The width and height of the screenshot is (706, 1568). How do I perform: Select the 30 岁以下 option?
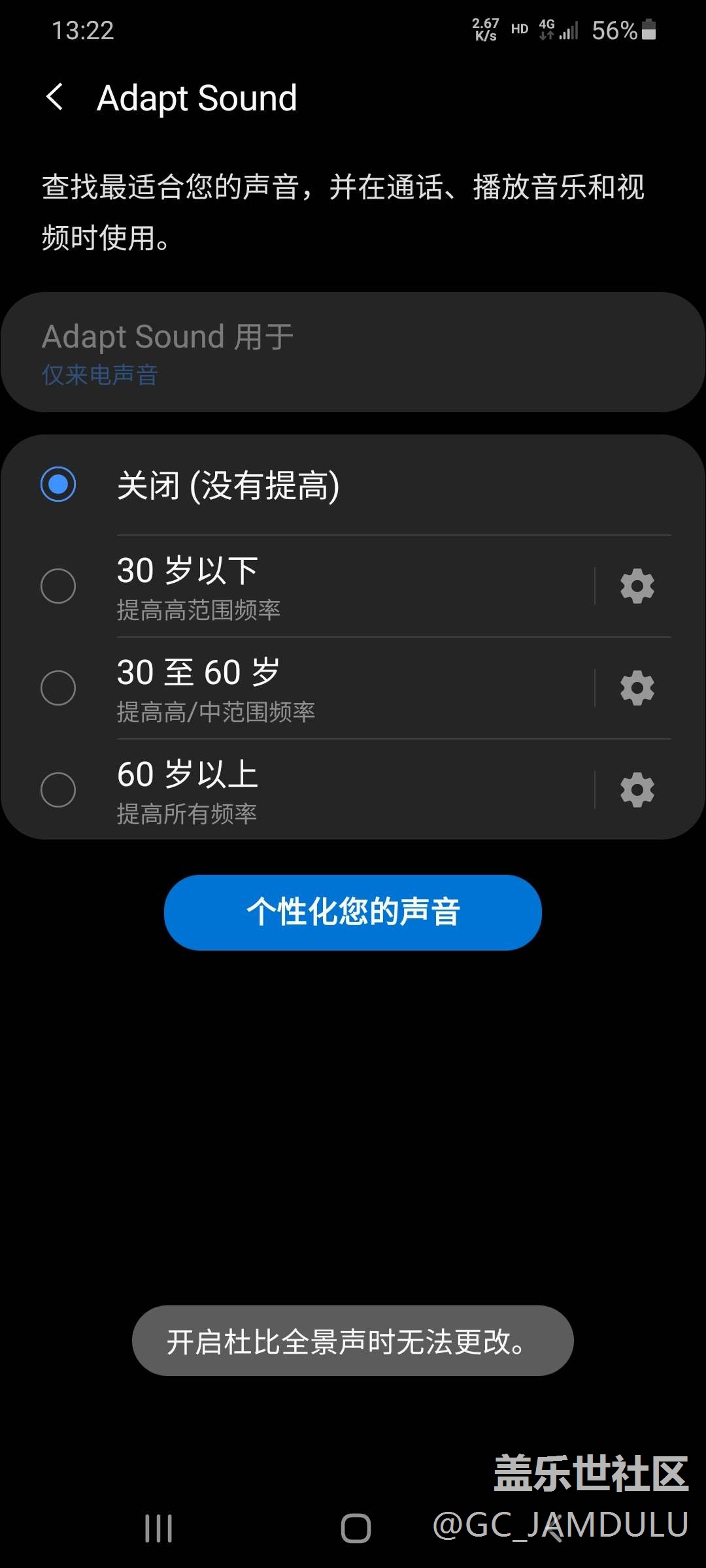58,586
